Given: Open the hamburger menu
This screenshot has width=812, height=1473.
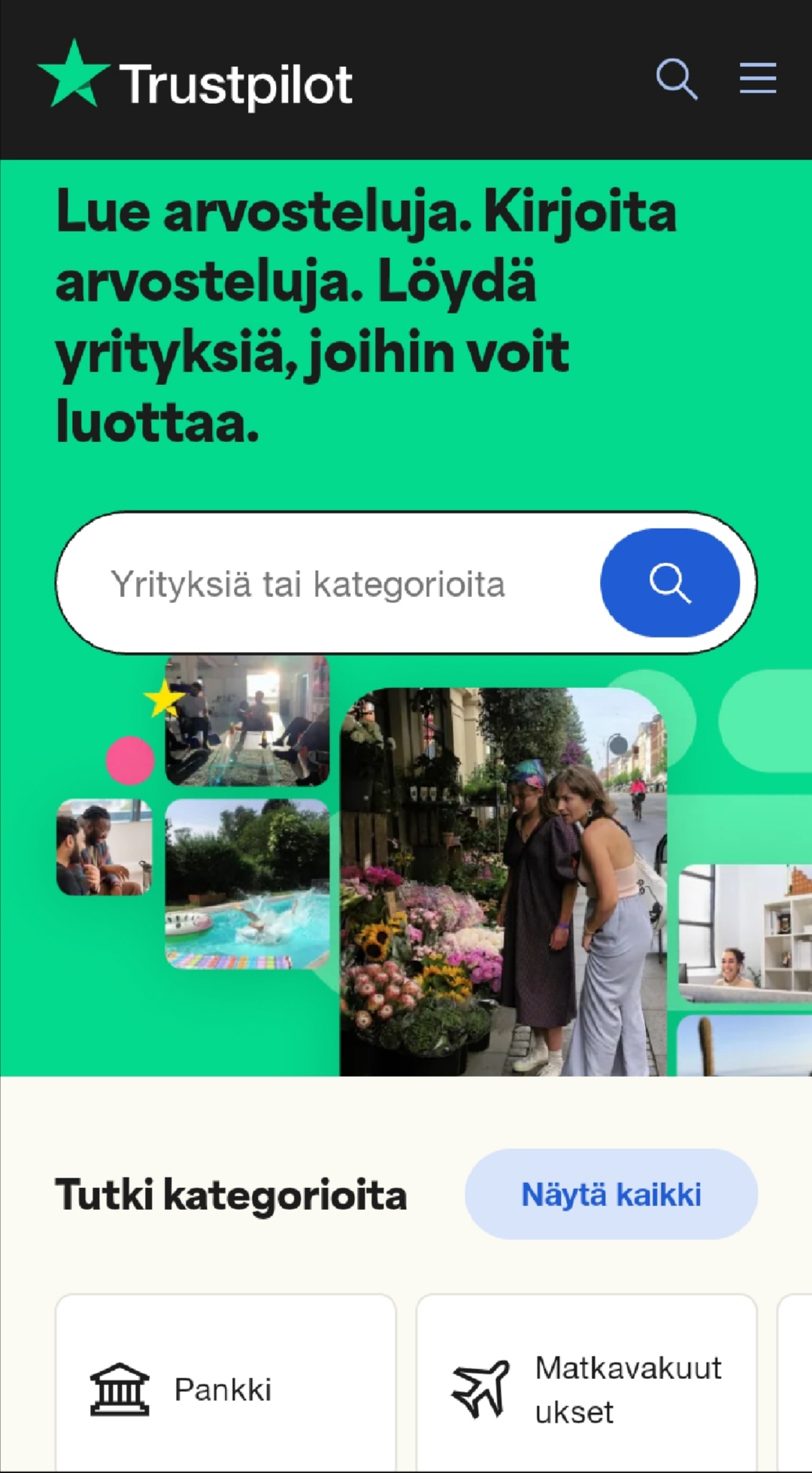Looking at the screenshot, I should (x=757, y=79).
